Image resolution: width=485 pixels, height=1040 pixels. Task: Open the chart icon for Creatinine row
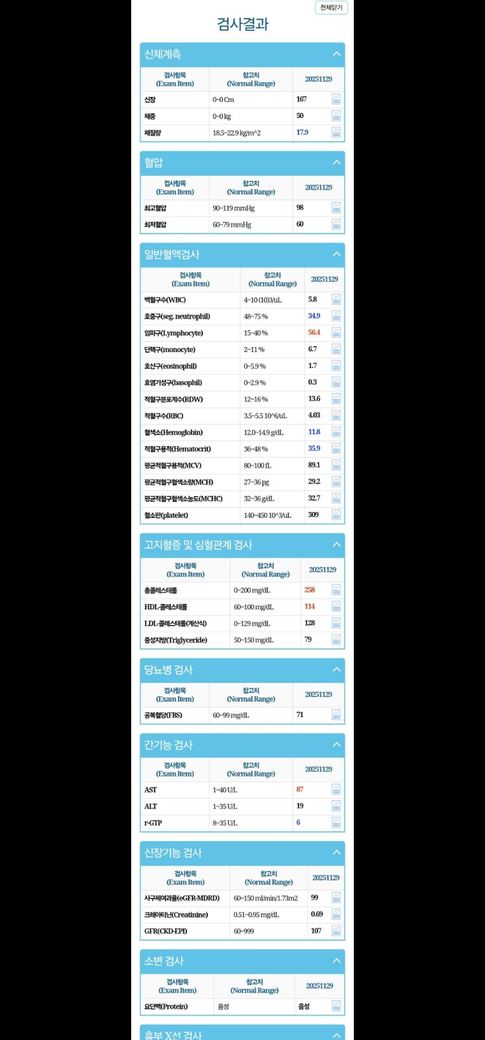click(336, 915)
